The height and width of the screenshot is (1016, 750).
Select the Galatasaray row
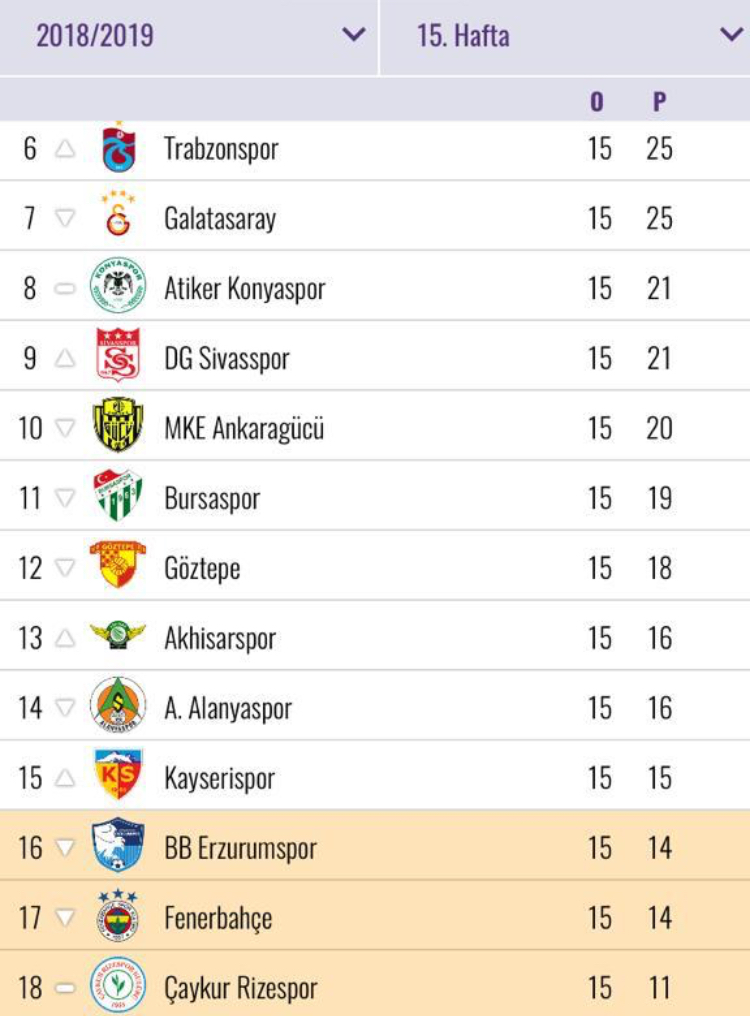(375, 216)
